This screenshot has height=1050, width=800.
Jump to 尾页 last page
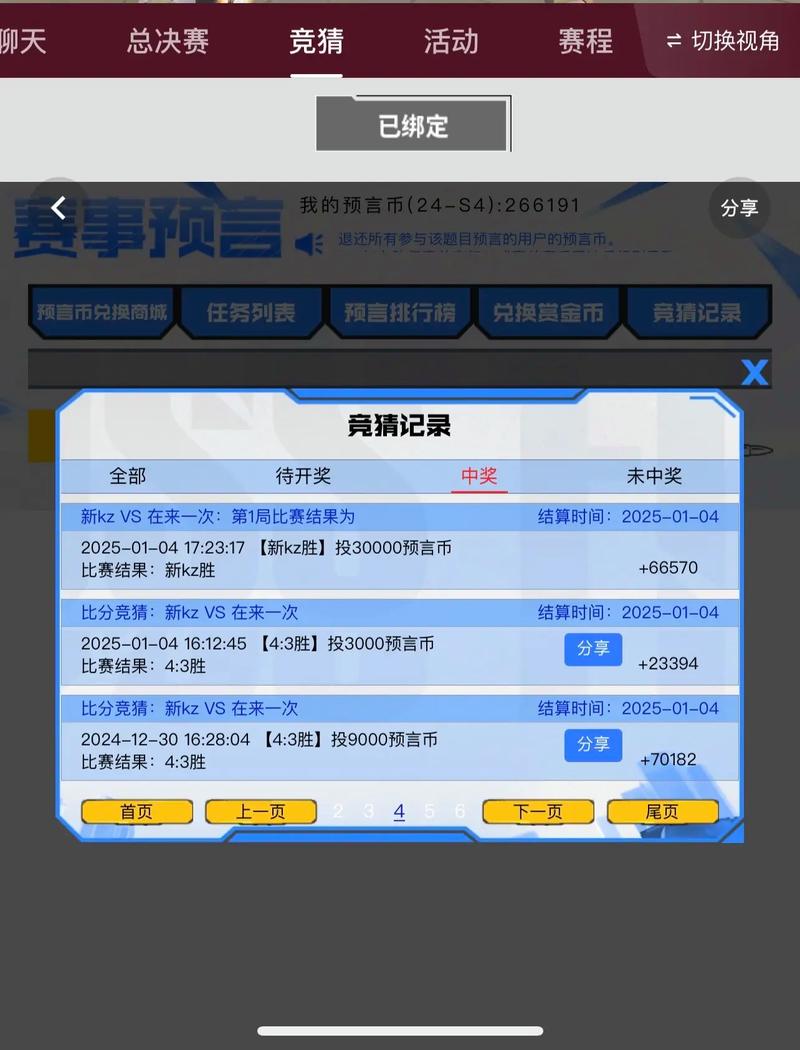662,812
